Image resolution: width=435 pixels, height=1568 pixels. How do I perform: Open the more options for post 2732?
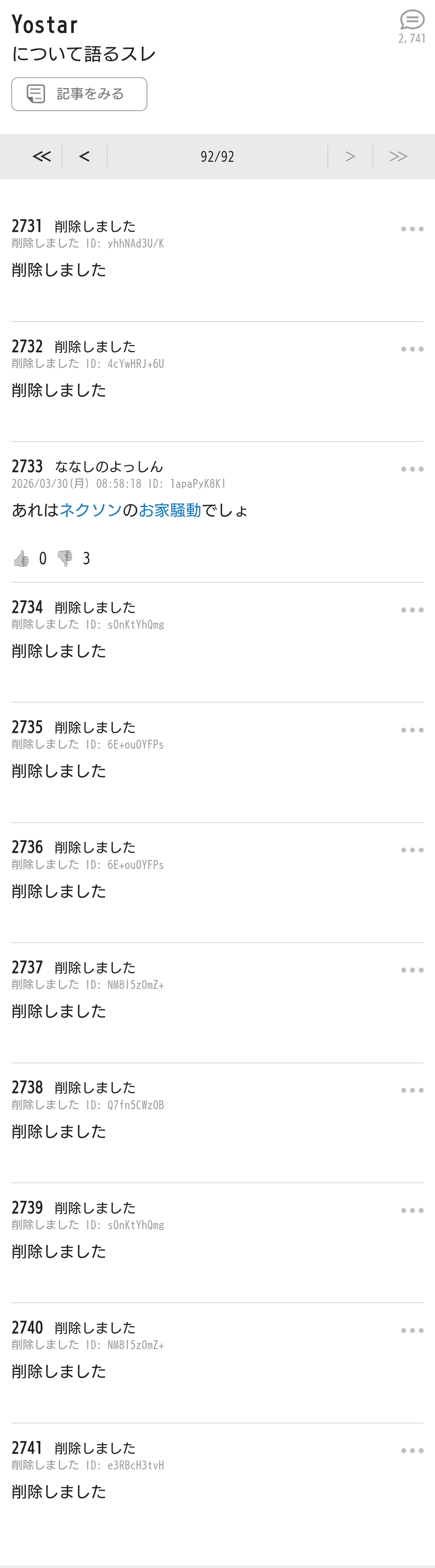[412, 349]
